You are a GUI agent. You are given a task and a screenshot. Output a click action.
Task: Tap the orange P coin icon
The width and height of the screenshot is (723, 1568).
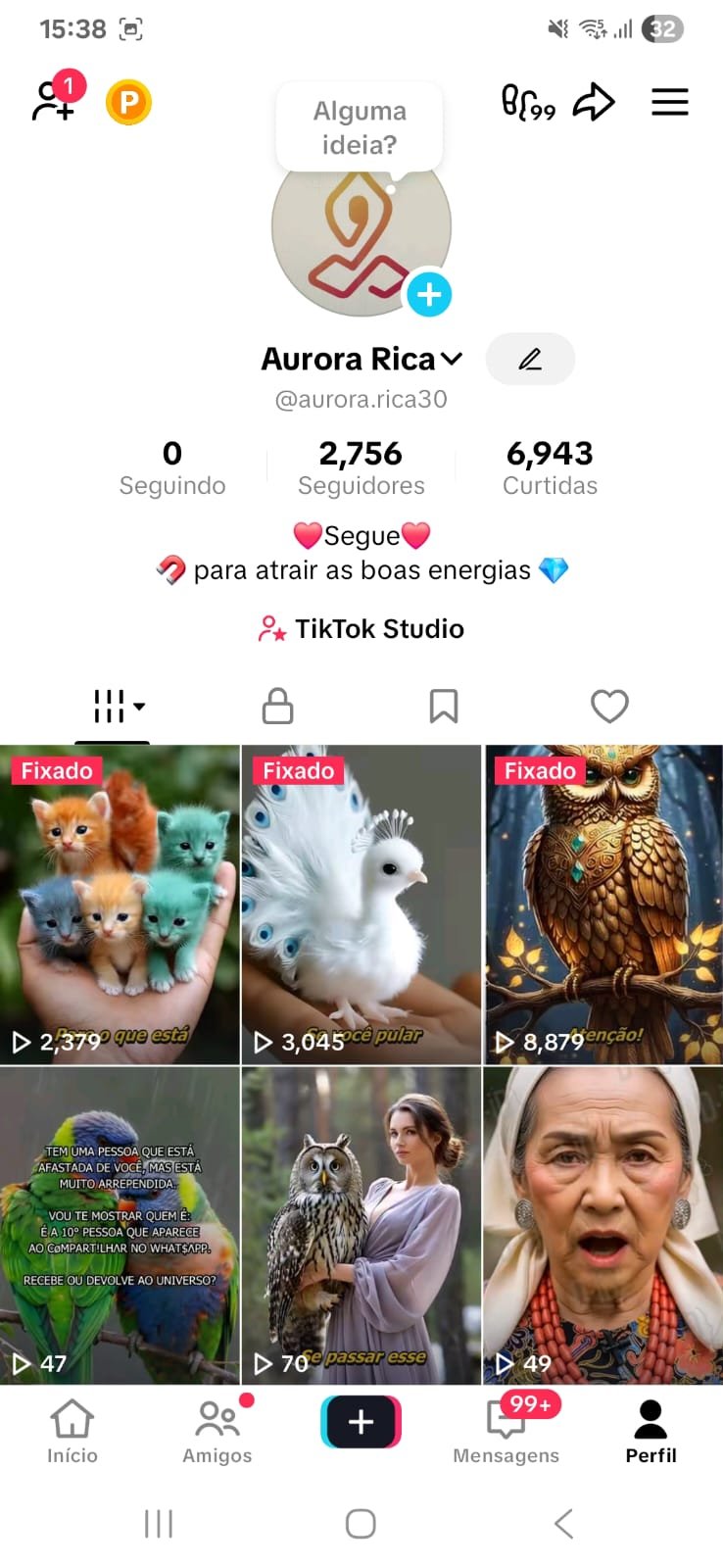point(128,102)
